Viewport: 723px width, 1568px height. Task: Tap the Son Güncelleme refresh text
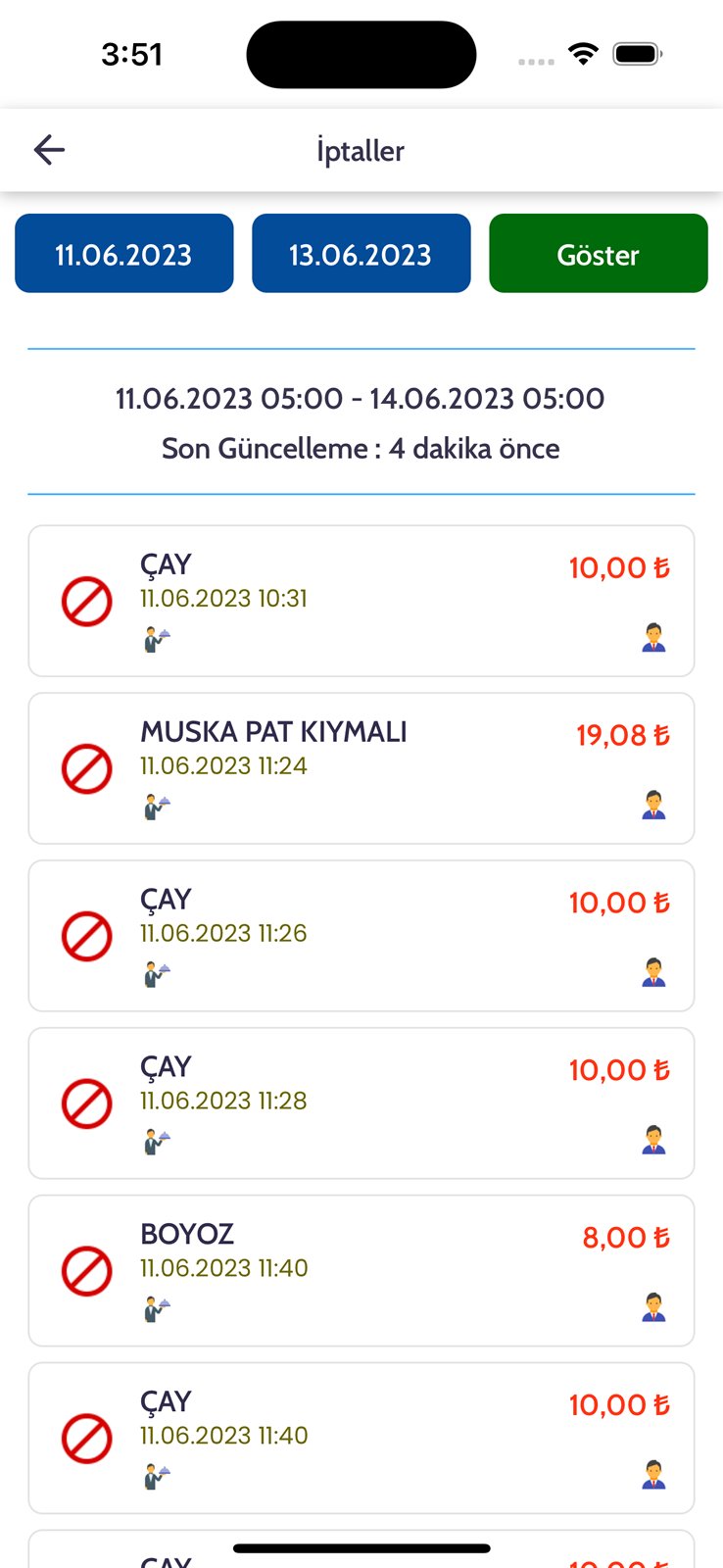[361, 448]
